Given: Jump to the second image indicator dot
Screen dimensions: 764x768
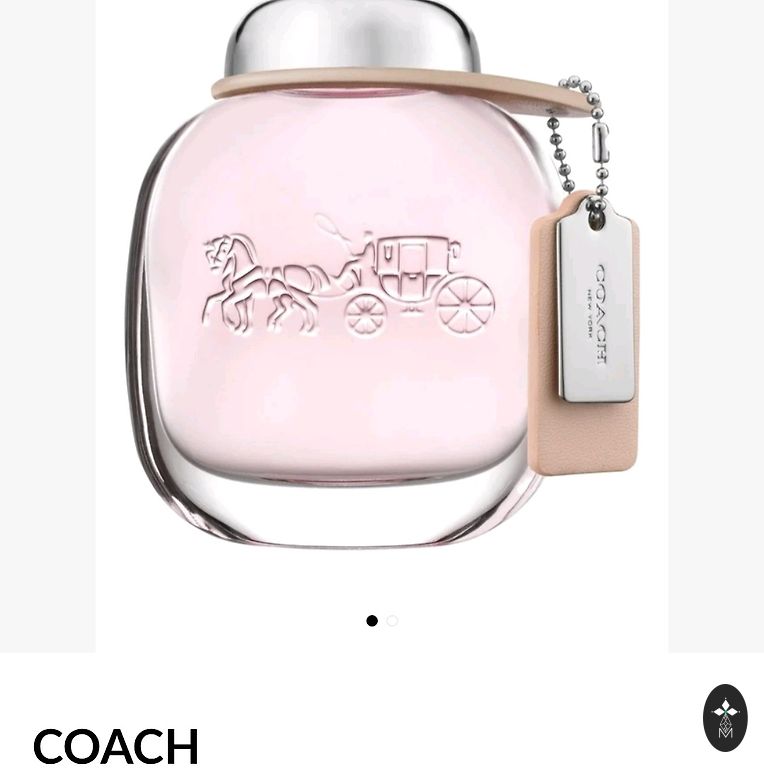Looking at the screenshot, I should point(392,621).
